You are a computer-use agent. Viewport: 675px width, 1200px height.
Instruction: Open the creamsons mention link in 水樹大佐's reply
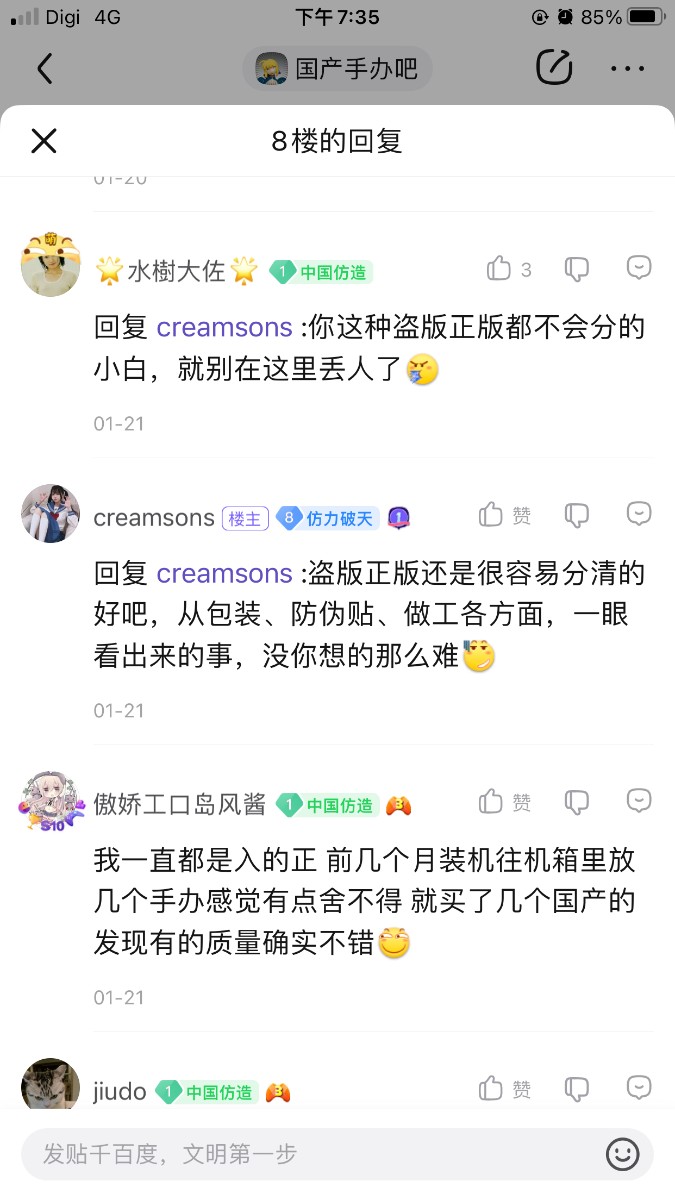pyautogui.click(x=224, y=327)
